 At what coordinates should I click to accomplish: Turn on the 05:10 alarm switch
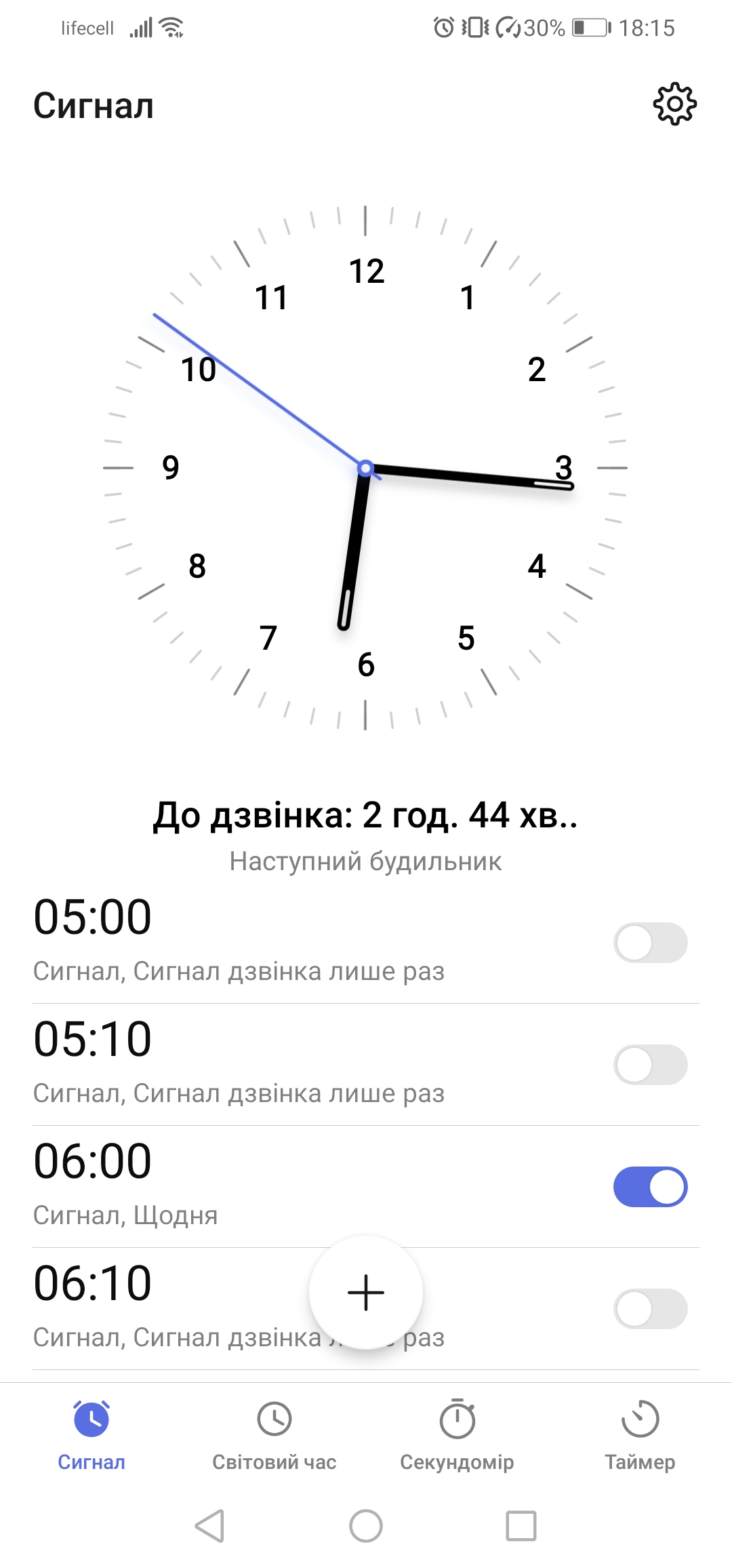(x=650, y=1065)
